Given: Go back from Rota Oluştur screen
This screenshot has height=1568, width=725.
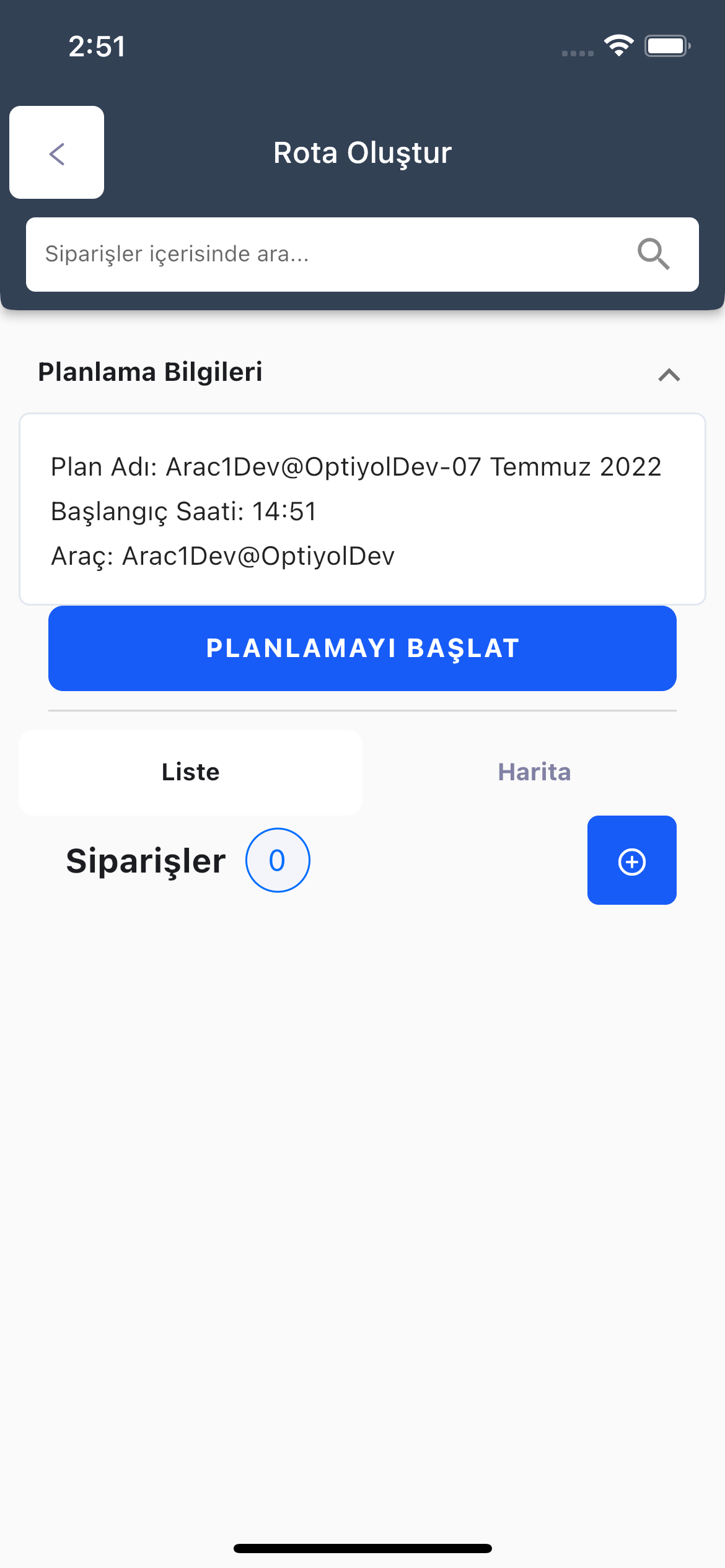Looking at the screenshot, I should pyautogui.click(x=56, y=152).
